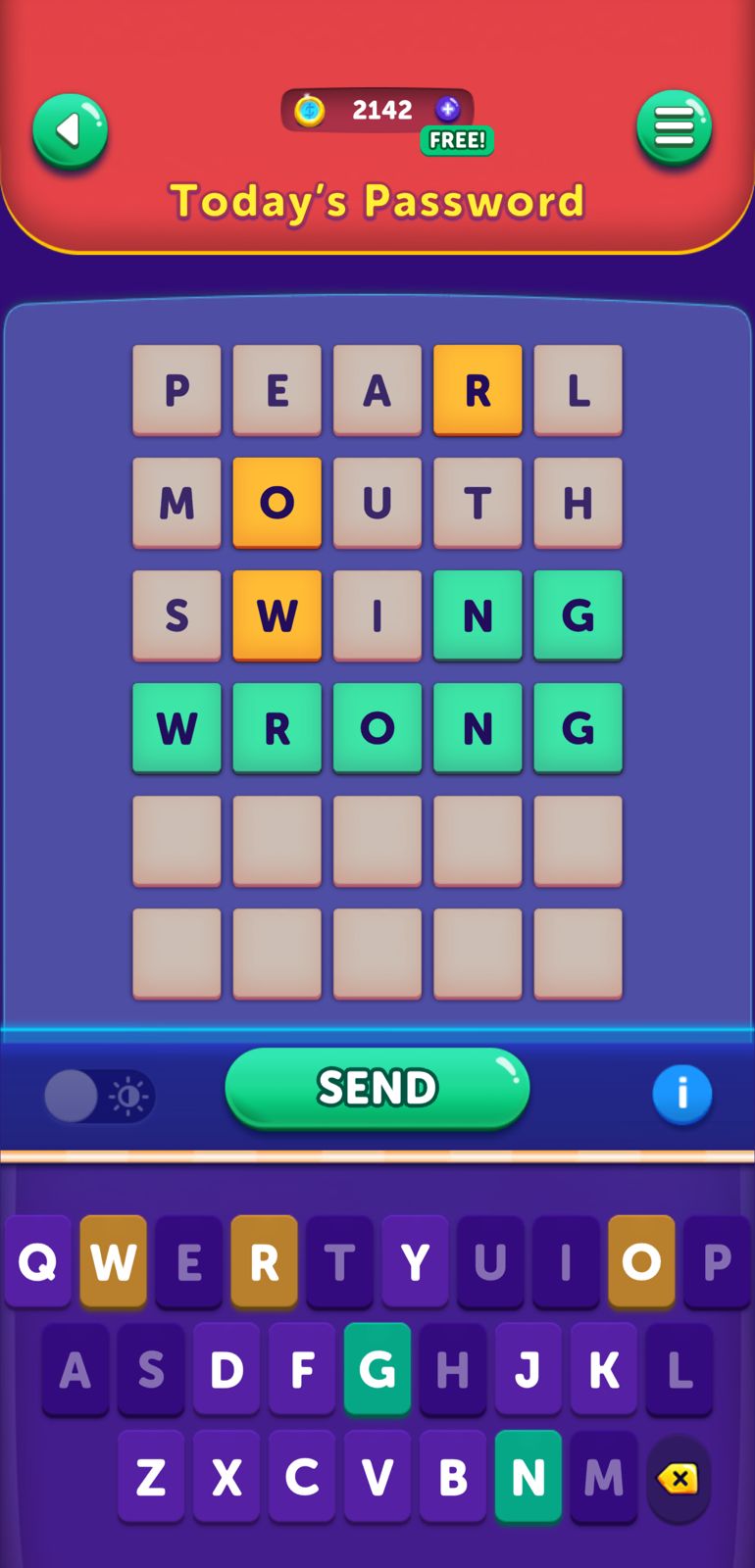The width and height of the screenshot is (755, 1568).
Task: Hit the F key
Action: click(302, 1369)
